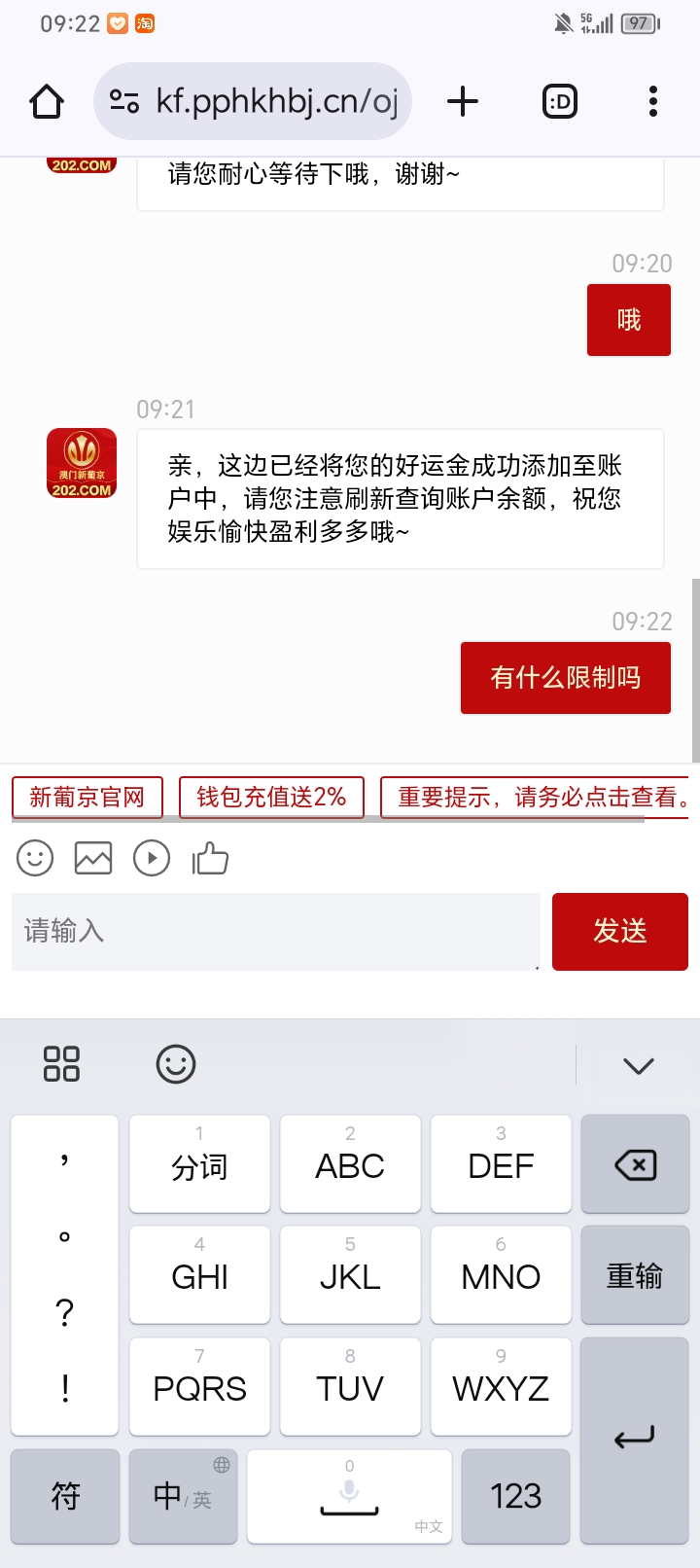Open the tab switcher
Screen dimensions: 700x1568
click(x=560, y=101)
